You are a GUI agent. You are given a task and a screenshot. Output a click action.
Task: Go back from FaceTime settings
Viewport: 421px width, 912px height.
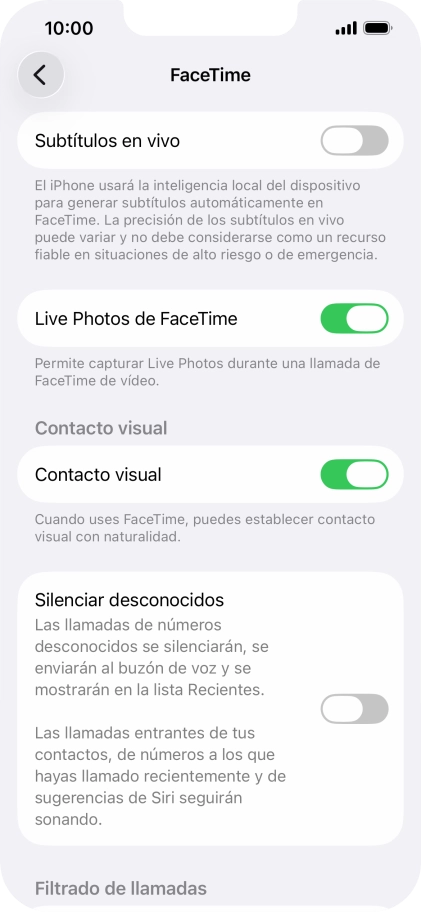(41, 75)
